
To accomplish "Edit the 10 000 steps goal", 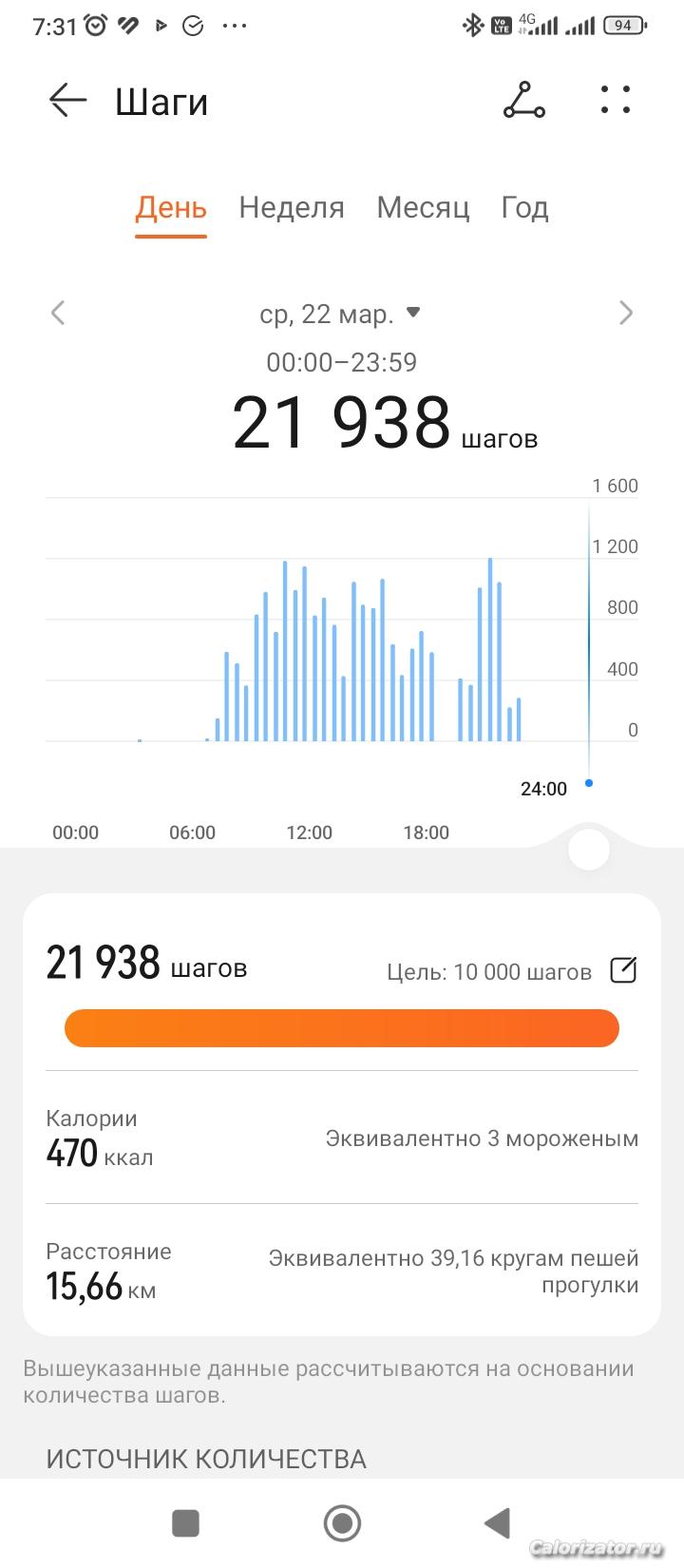I will [x=623, y=970].
